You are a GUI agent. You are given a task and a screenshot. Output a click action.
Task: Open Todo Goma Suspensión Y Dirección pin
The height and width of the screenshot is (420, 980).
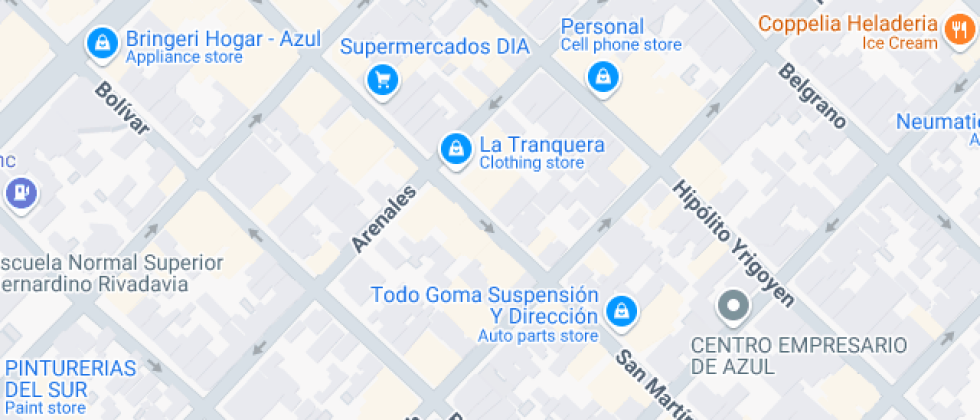(622, 310)
